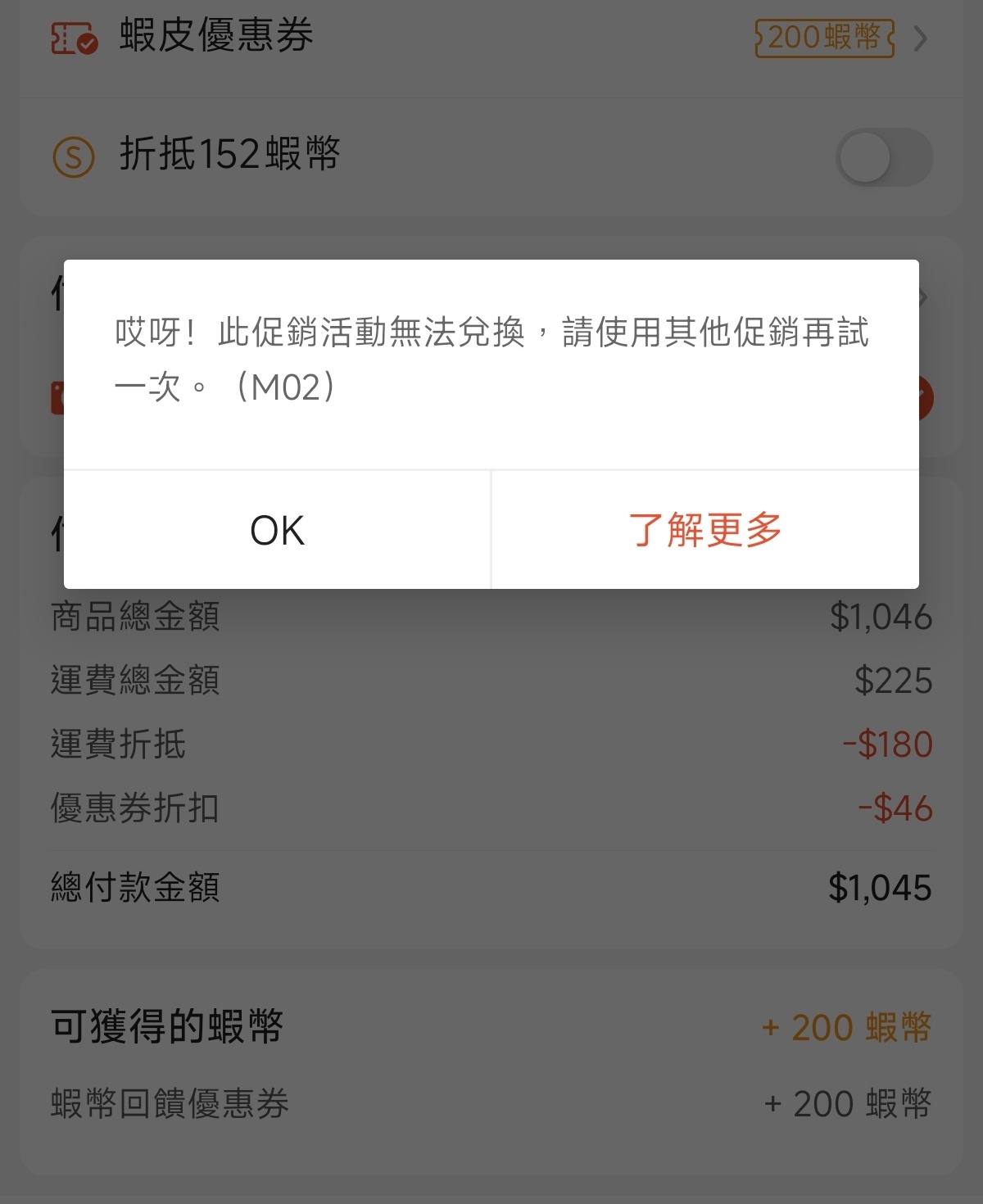Open the 蝦皮優惠券 voucher row
Image resolution: width=983 pixels, height=1204 pixels.
coord(491,38)
